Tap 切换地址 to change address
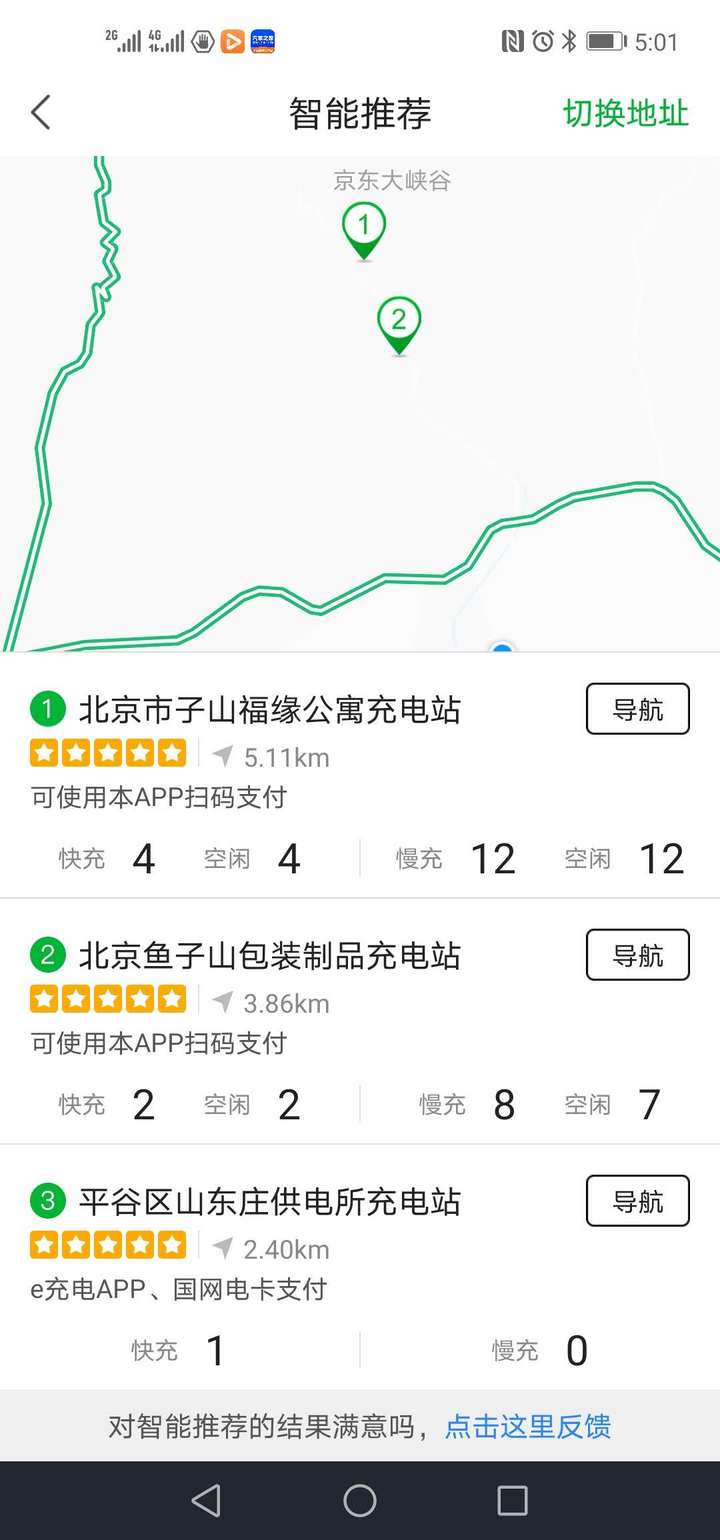The width and height of the screenshot is (720, 1540). click(x=626, y=113)
